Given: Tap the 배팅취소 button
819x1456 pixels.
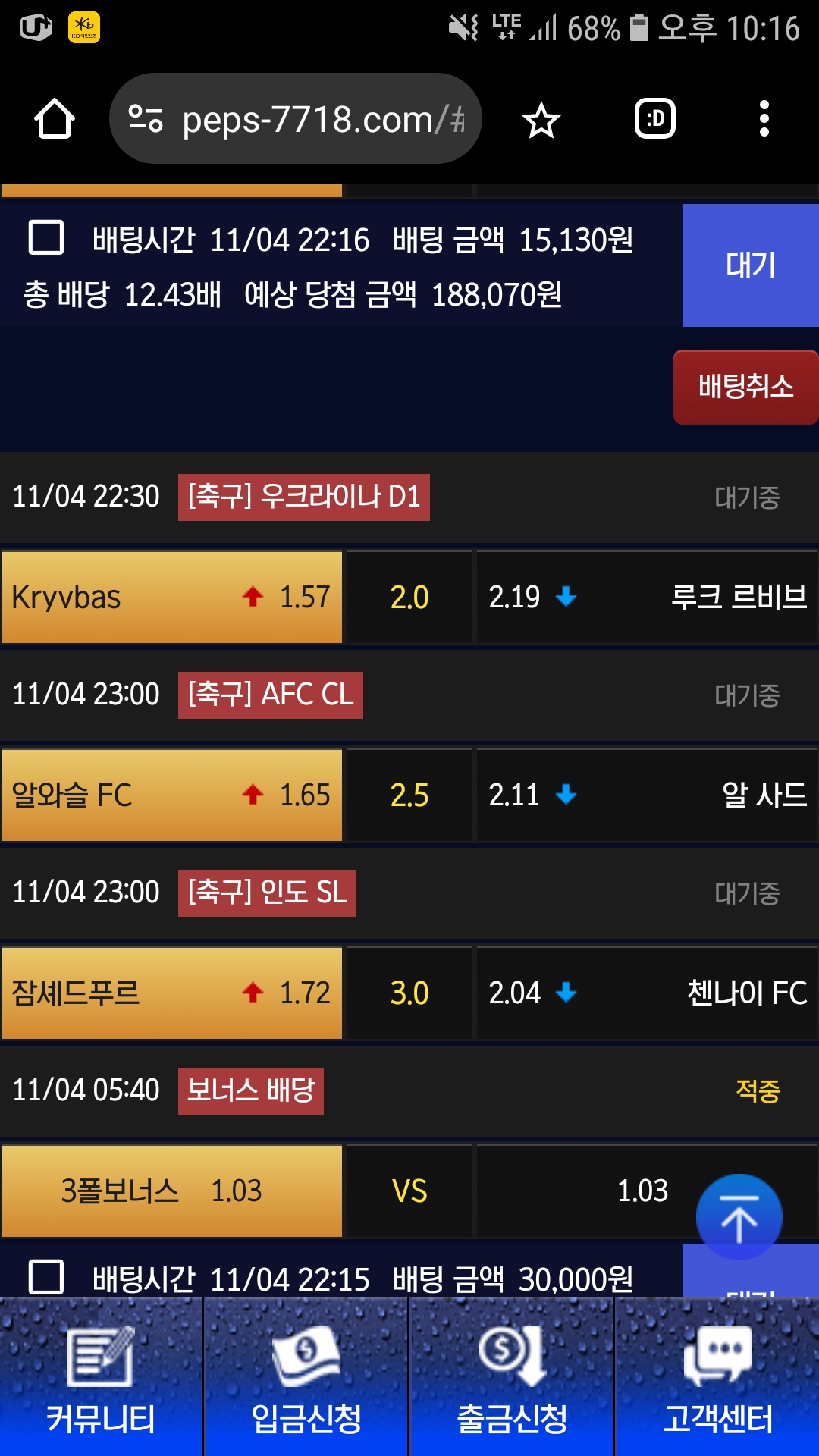Looking at the screenshot, I should pyautogui.click(x=745, y=387).
